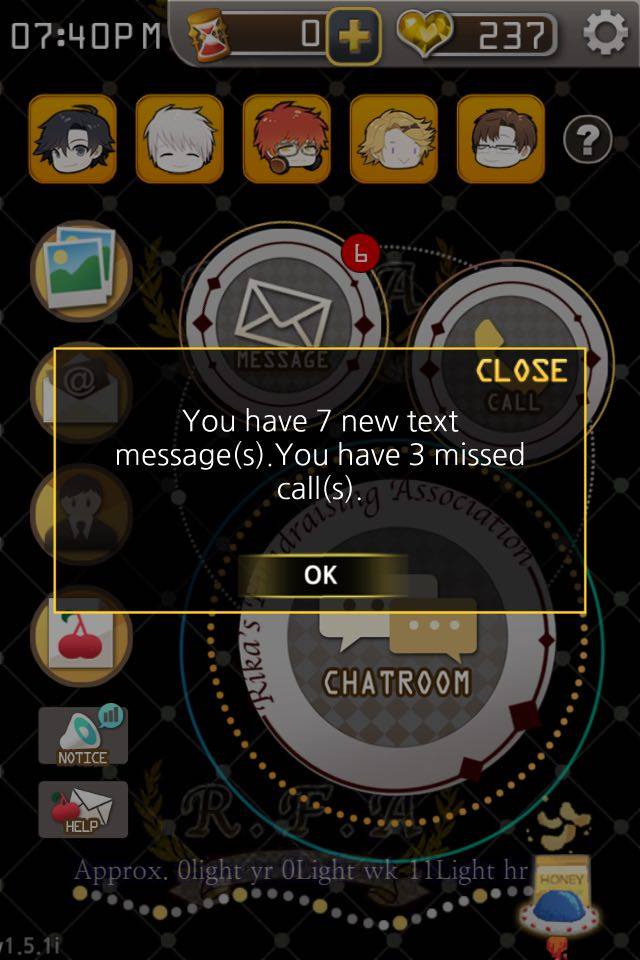Close the new messages popup
The image size is (640, 960).
pos(521,371)
